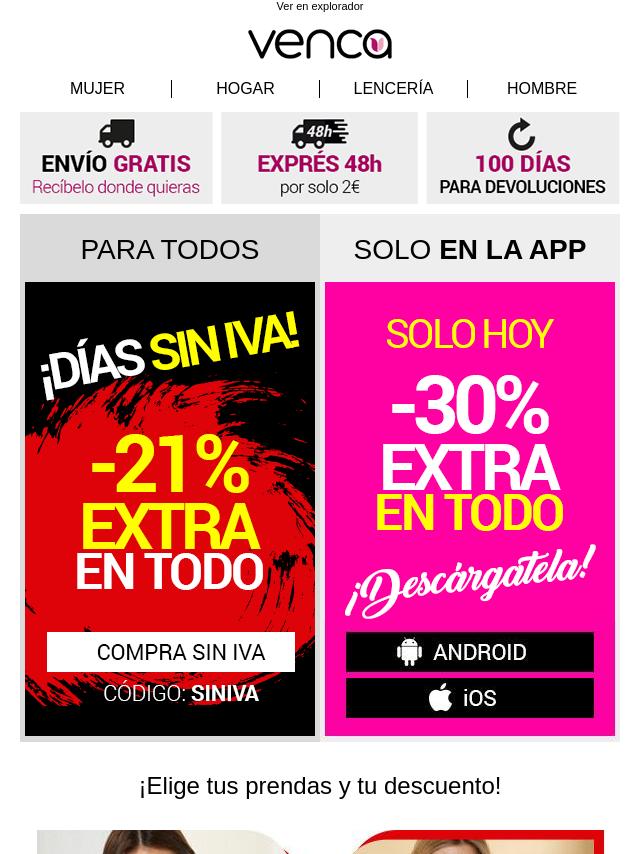Browse the LENCERÍA category
This screenshot has height=854, width=640.
coord(393,89)
